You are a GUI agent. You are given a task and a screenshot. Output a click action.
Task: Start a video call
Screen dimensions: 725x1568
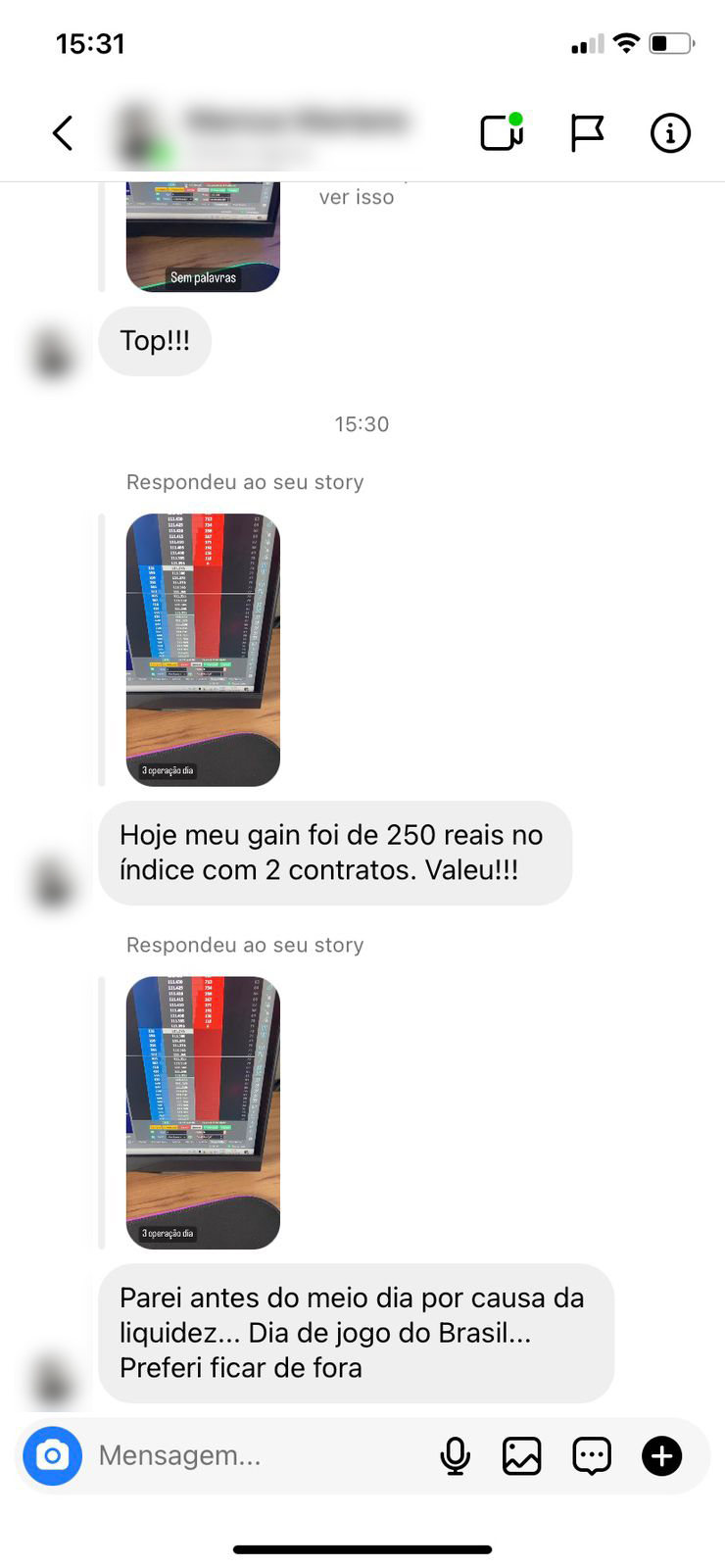tap(501, 133)
